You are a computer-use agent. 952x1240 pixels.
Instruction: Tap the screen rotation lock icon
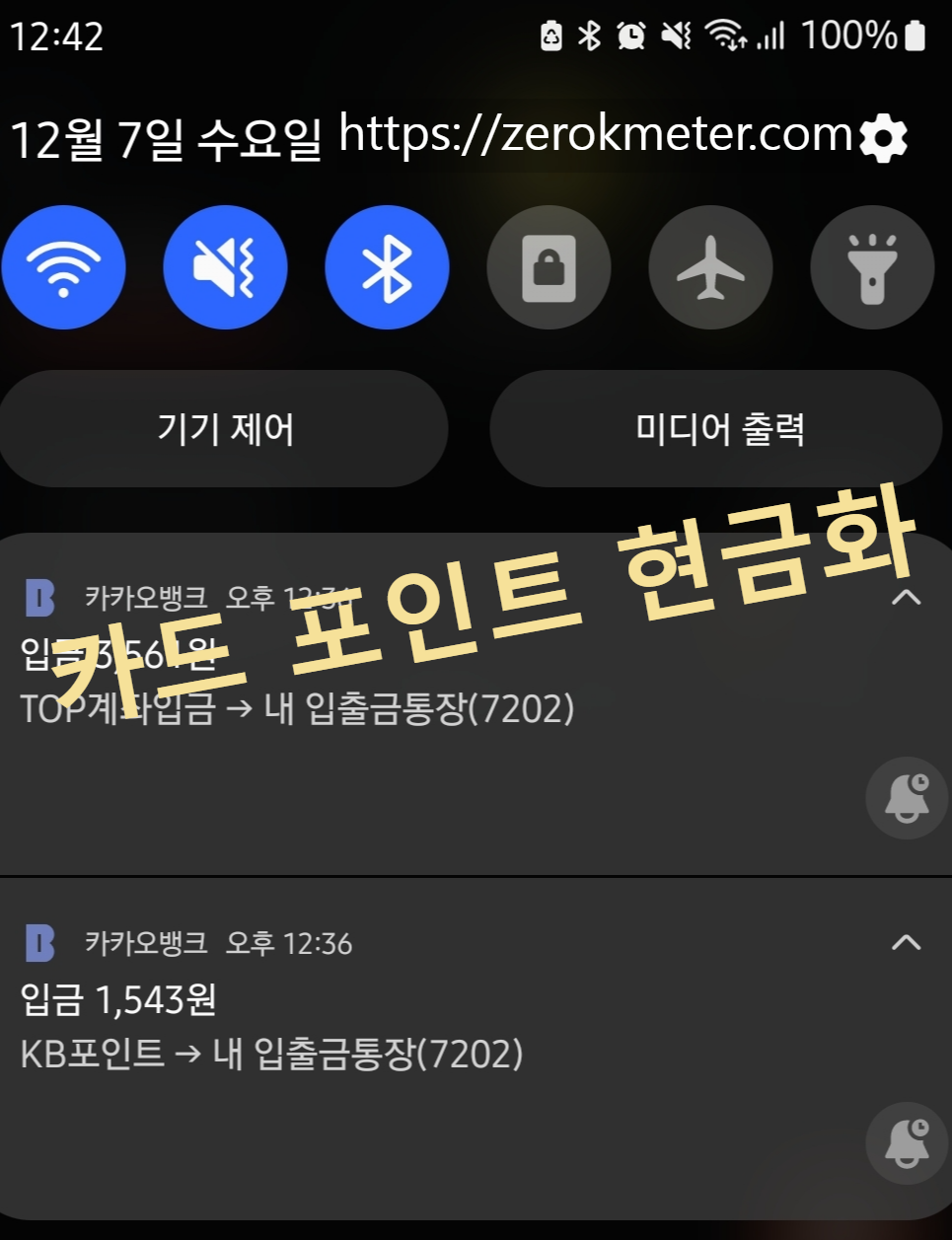point(549,267)
